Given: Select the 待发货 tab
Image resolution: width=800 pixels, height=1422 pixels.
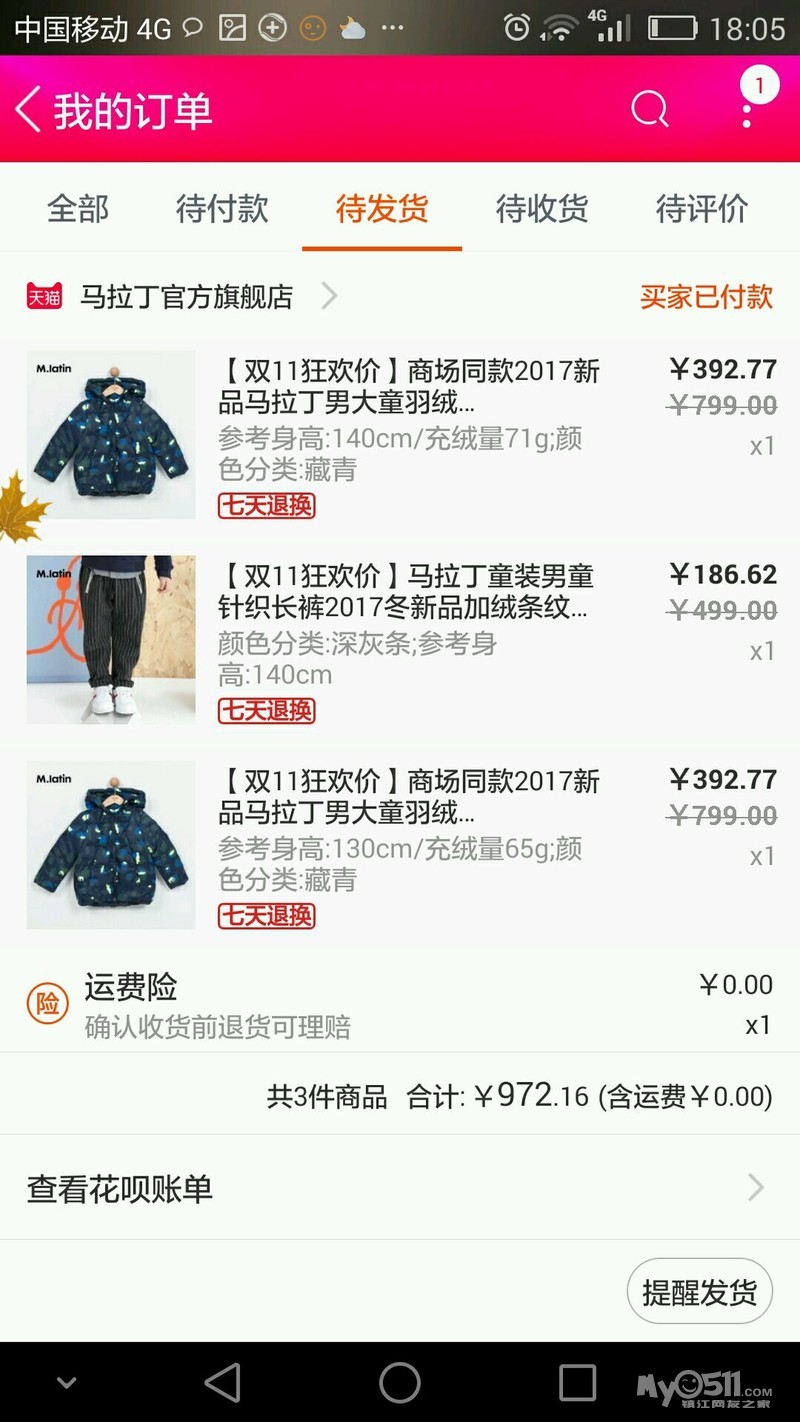Looking at the screenshot, I should pyautogui.click(x=382, y=209).
